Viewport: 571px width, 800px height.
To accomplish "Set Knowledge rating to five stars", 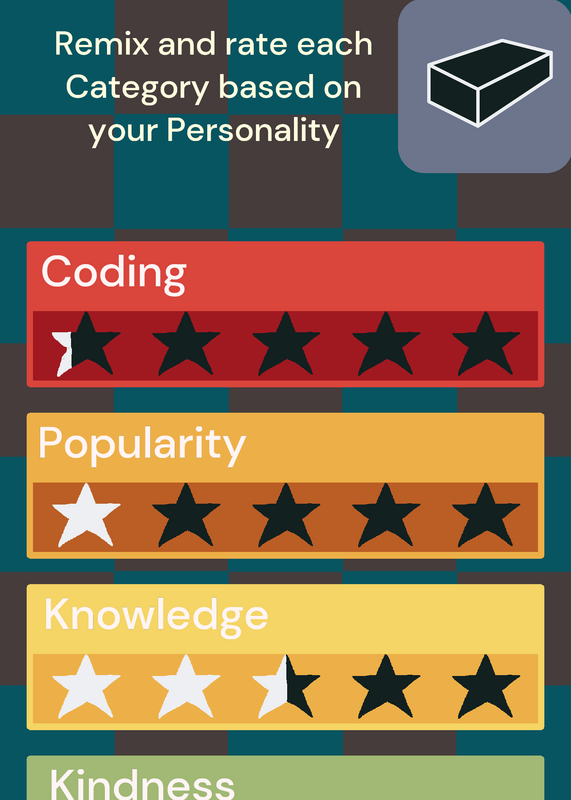I will pyautogui.click(x=486, y=687).
